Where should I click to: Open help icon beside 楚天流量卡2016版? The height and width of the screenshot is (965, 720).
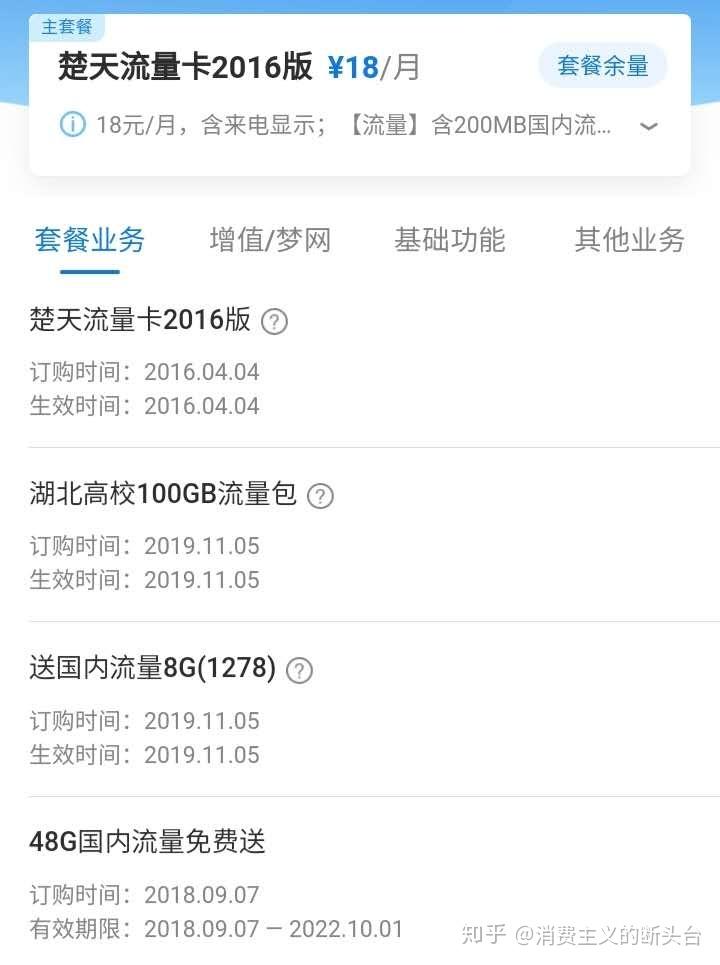274,321
